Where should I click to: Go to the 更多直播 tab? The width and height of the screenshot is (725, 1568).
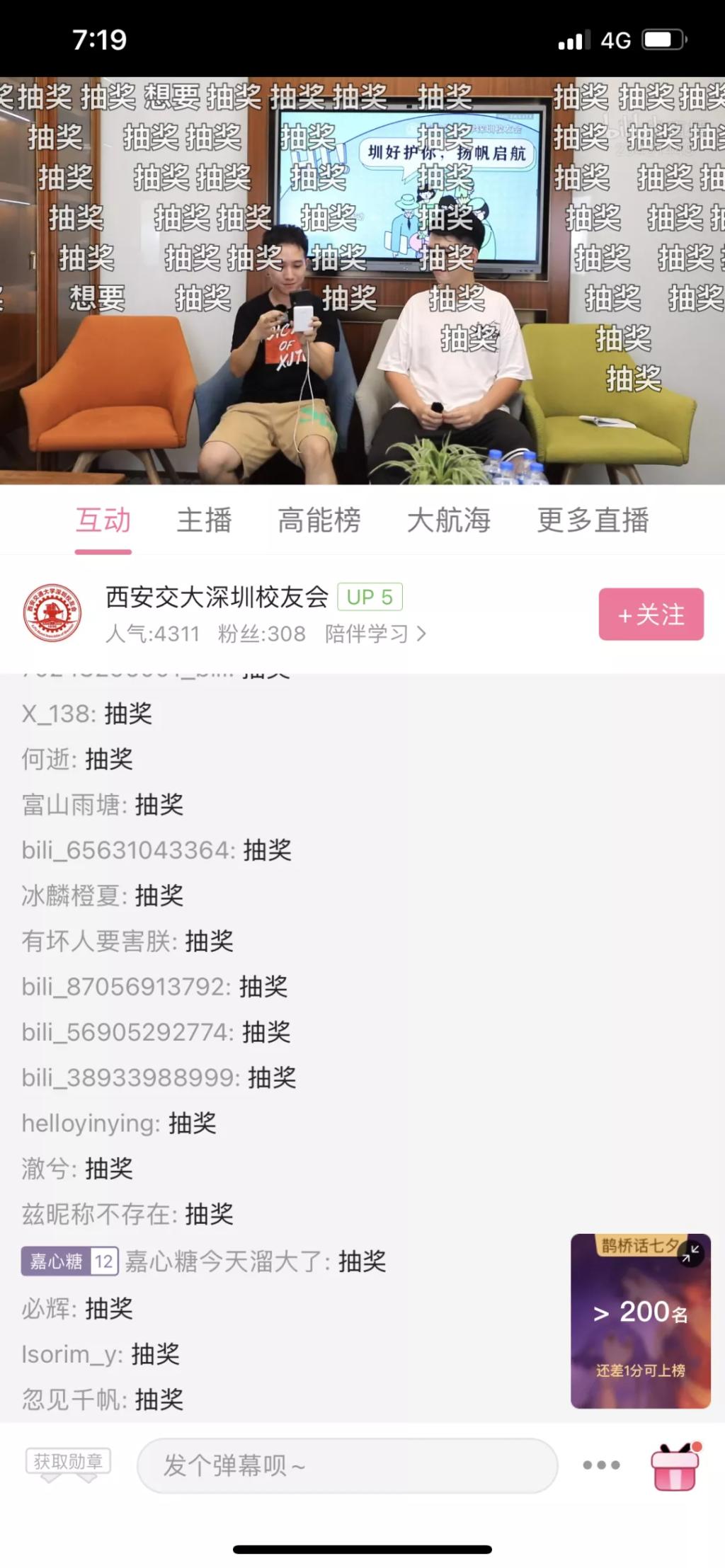[593, 520]
